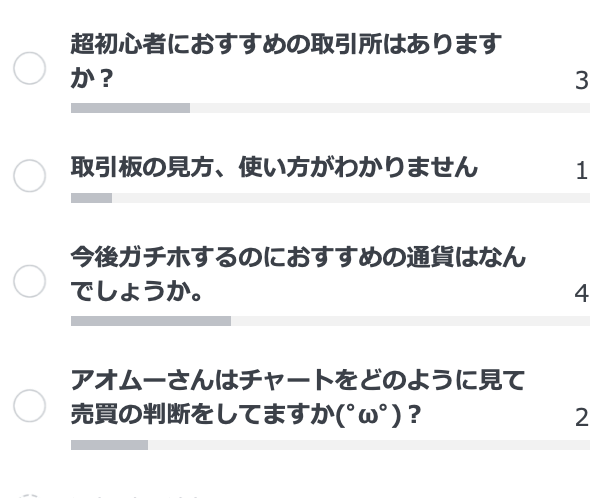Pick the アオムーさんはチャートを poll option
Viewport: 616px width, 498px height.
coord(30,406)
